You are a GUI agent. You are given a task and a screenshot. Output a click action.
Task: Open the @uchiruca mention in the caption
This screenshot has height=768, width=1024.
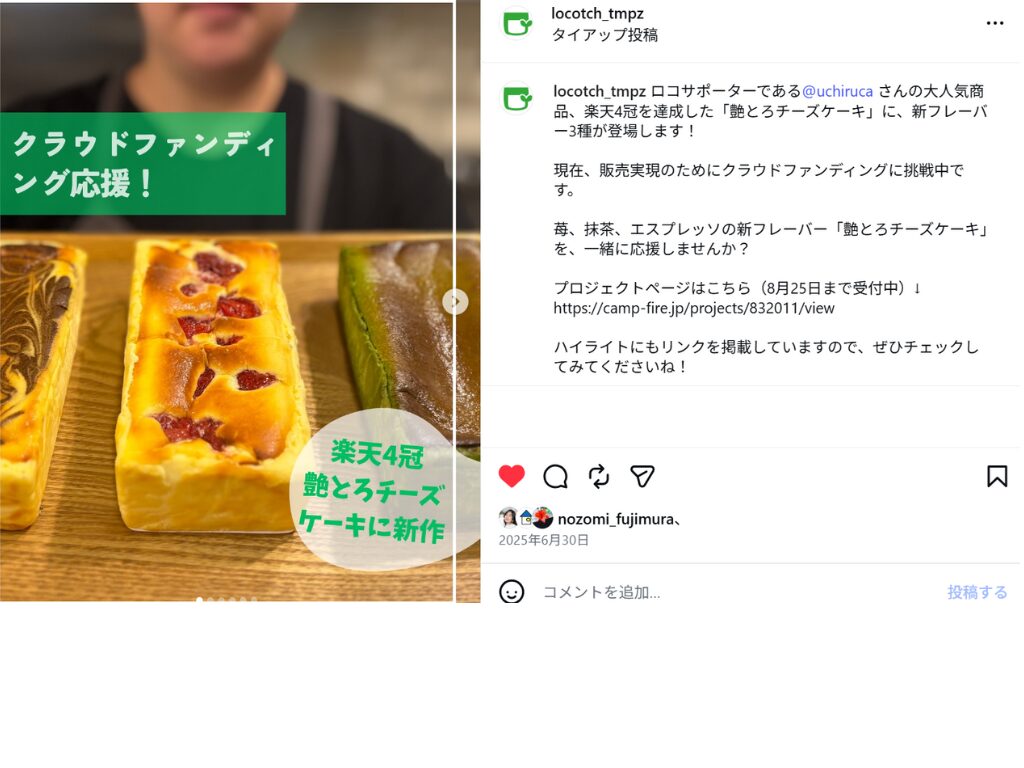pos(837,91)
